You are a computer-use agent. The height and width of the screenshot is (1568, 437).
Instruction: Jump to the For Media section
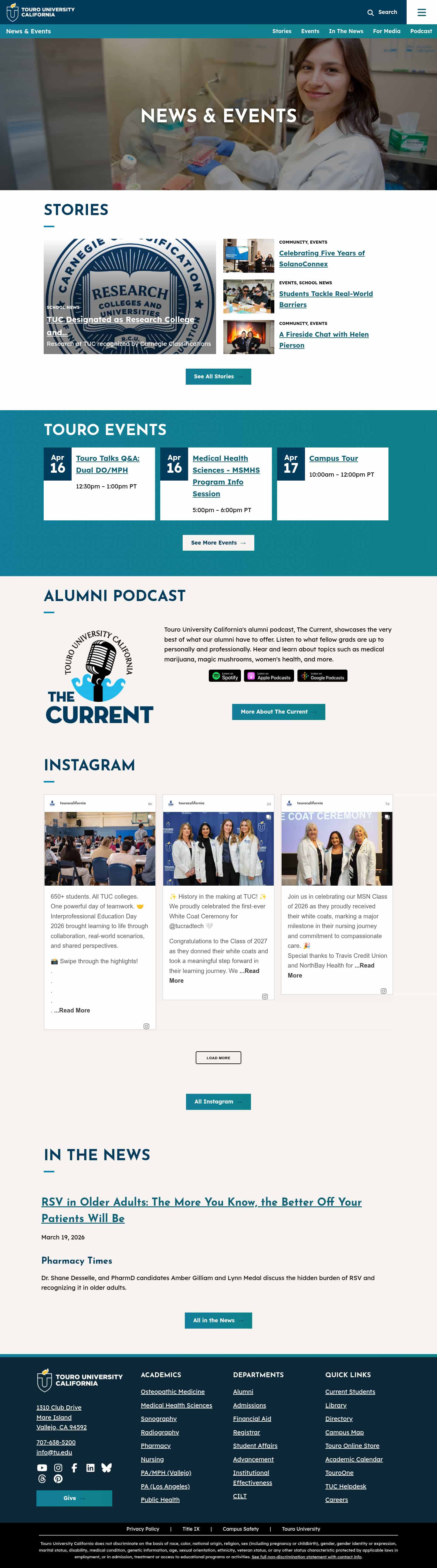click(387, 31)
